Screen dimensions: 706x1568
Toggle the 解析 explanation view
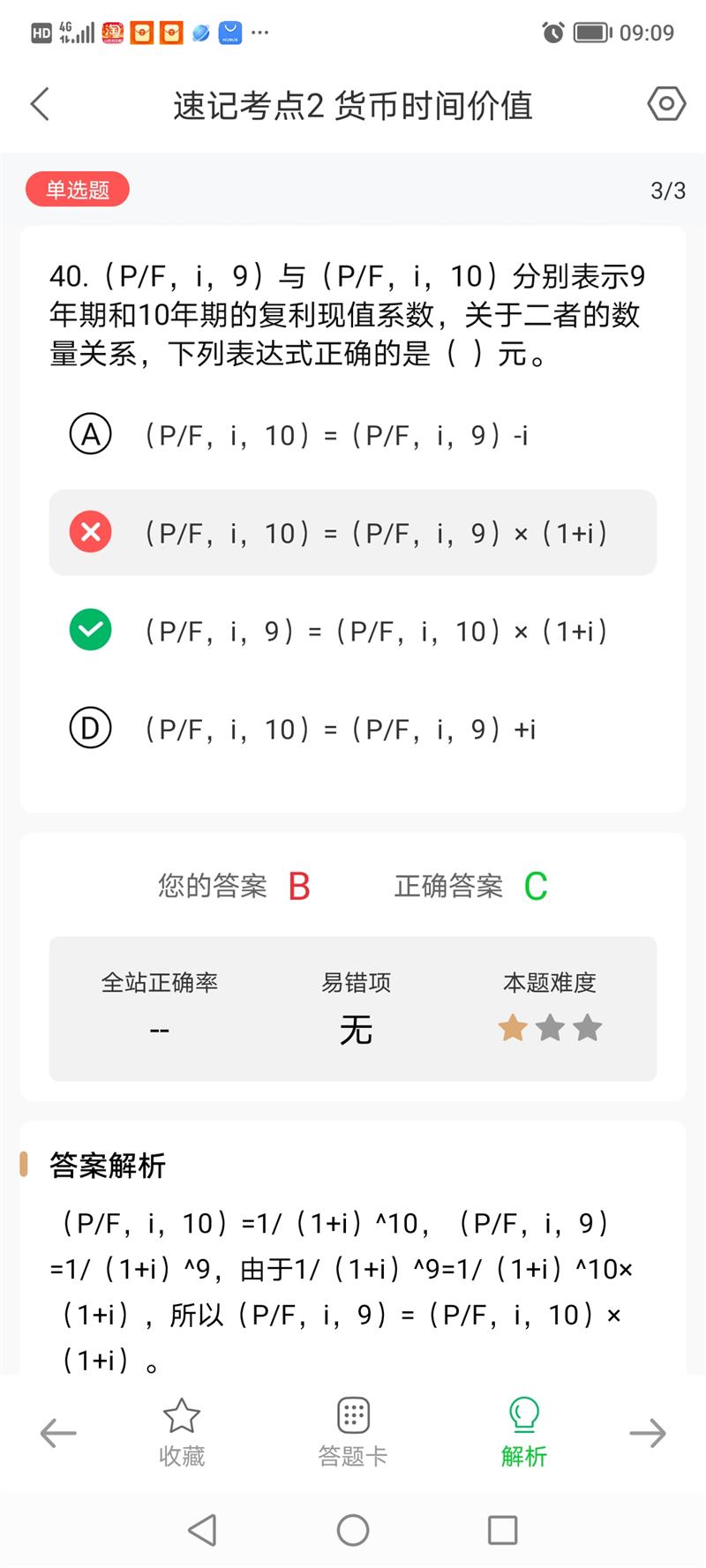pyautogui.click(x=524, y=1433)
